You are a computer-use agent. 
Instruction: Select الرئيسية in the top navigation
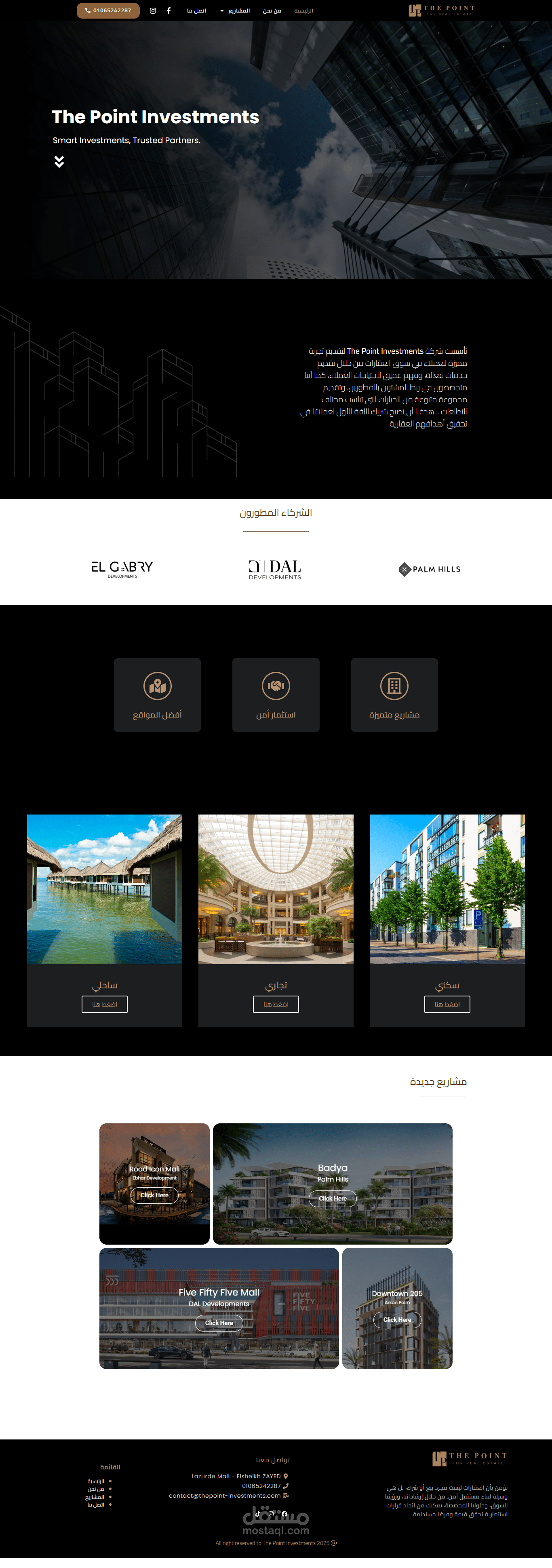tap(303, 11)
